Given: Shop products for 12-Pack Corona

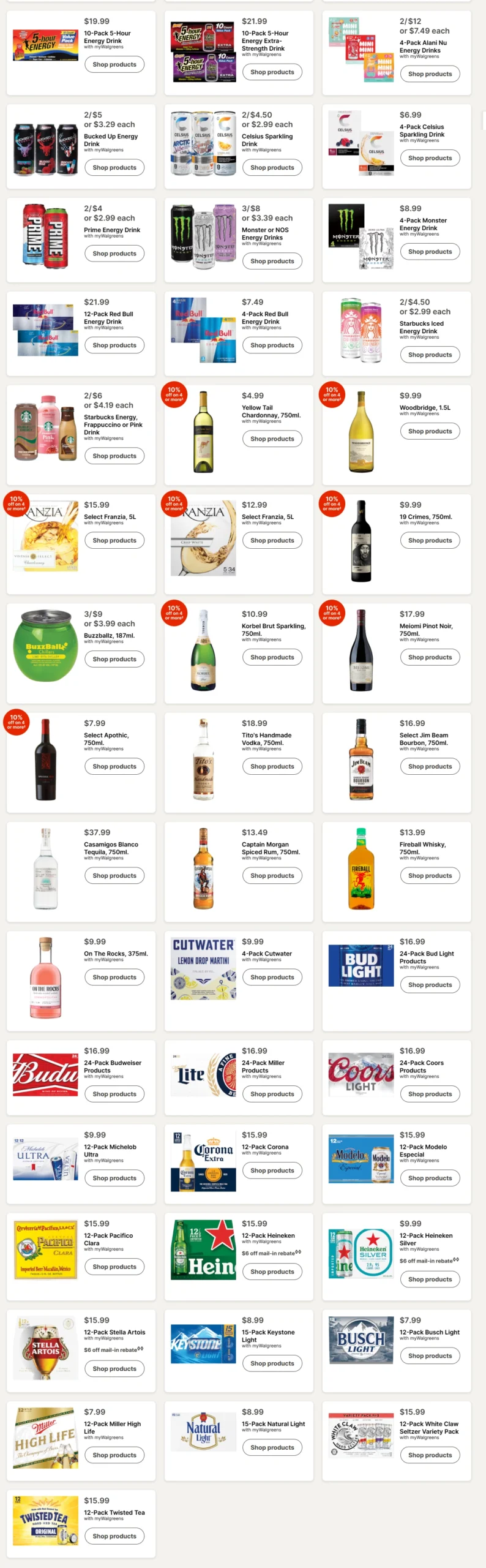Looking at the screenshot, I should point(272,1170).
